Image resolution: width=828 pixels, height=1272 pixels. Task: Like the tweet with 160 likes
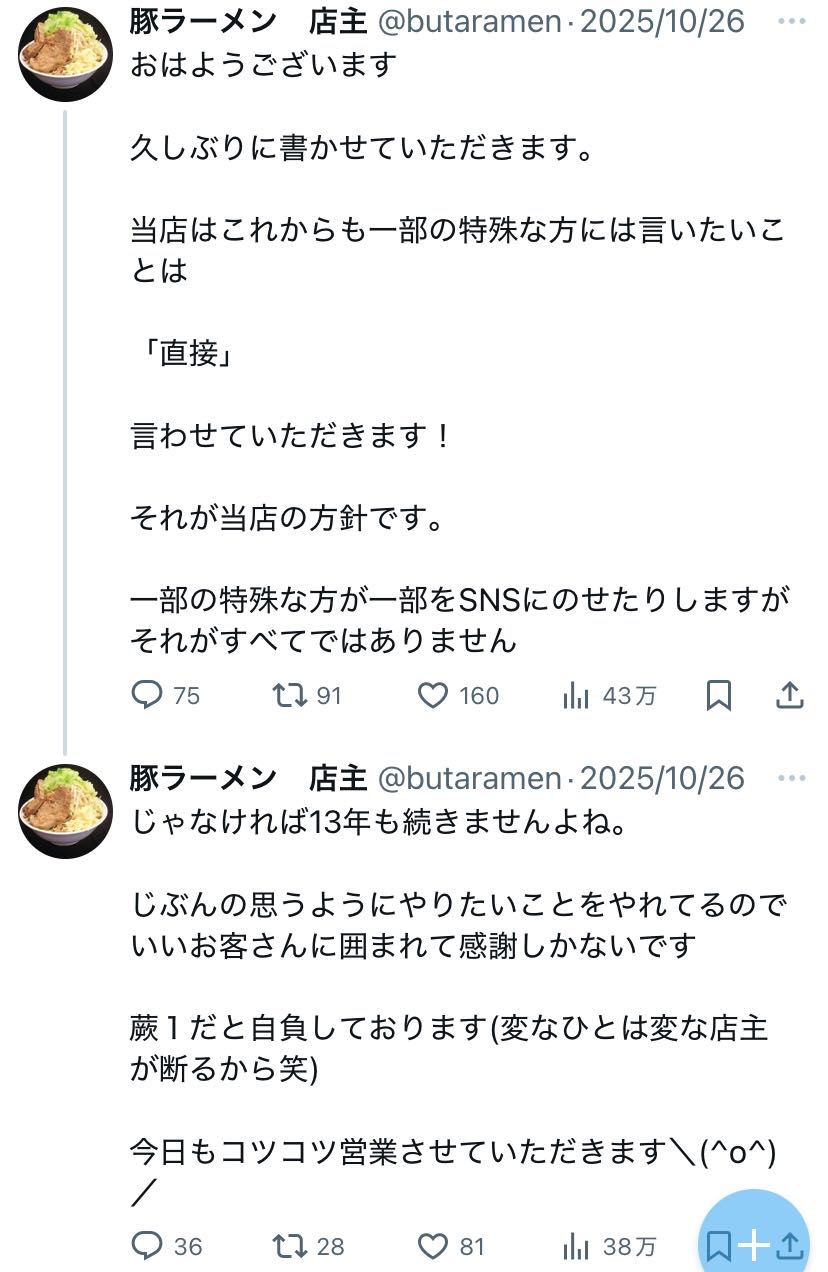[x=432, y=695]
